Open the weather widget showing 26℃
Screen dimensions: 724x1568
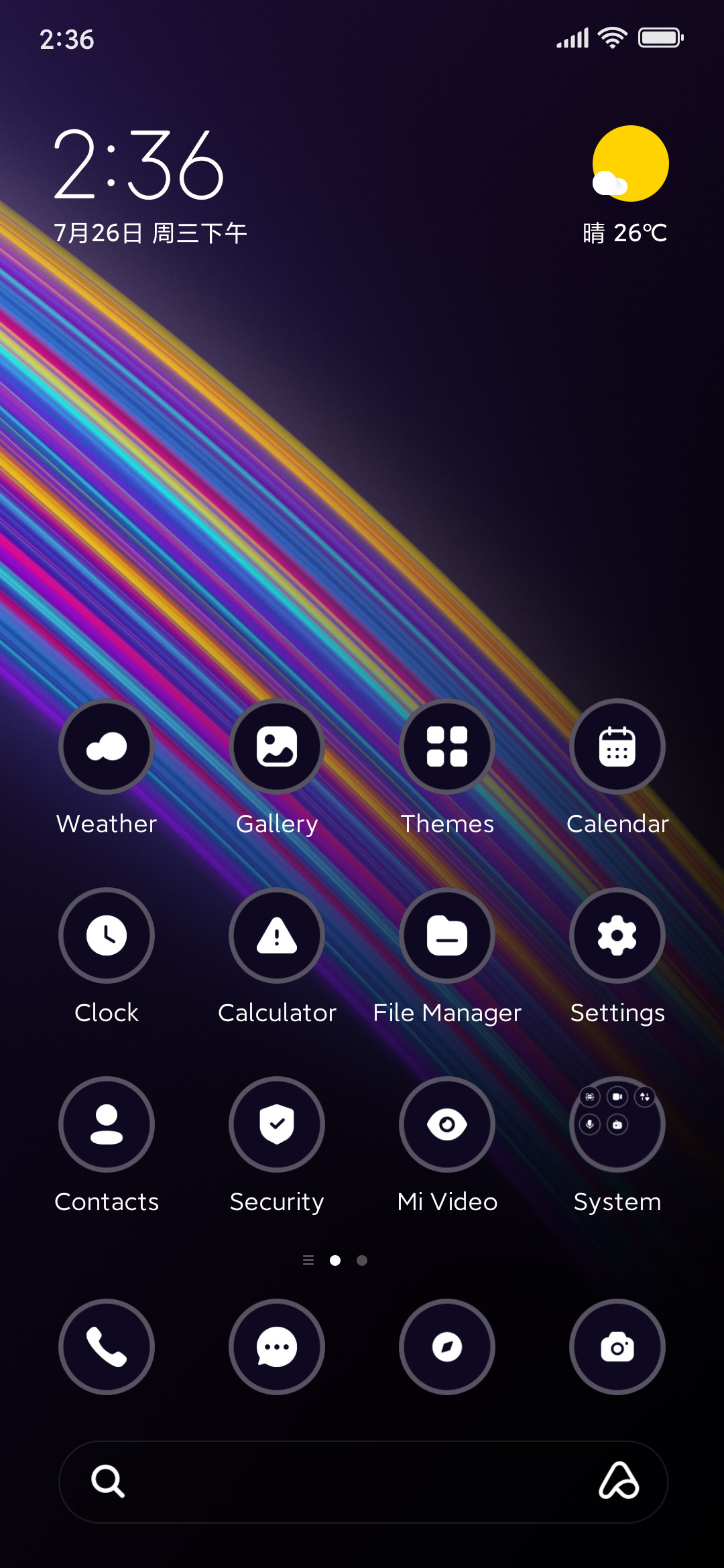[x=625, y=186]
